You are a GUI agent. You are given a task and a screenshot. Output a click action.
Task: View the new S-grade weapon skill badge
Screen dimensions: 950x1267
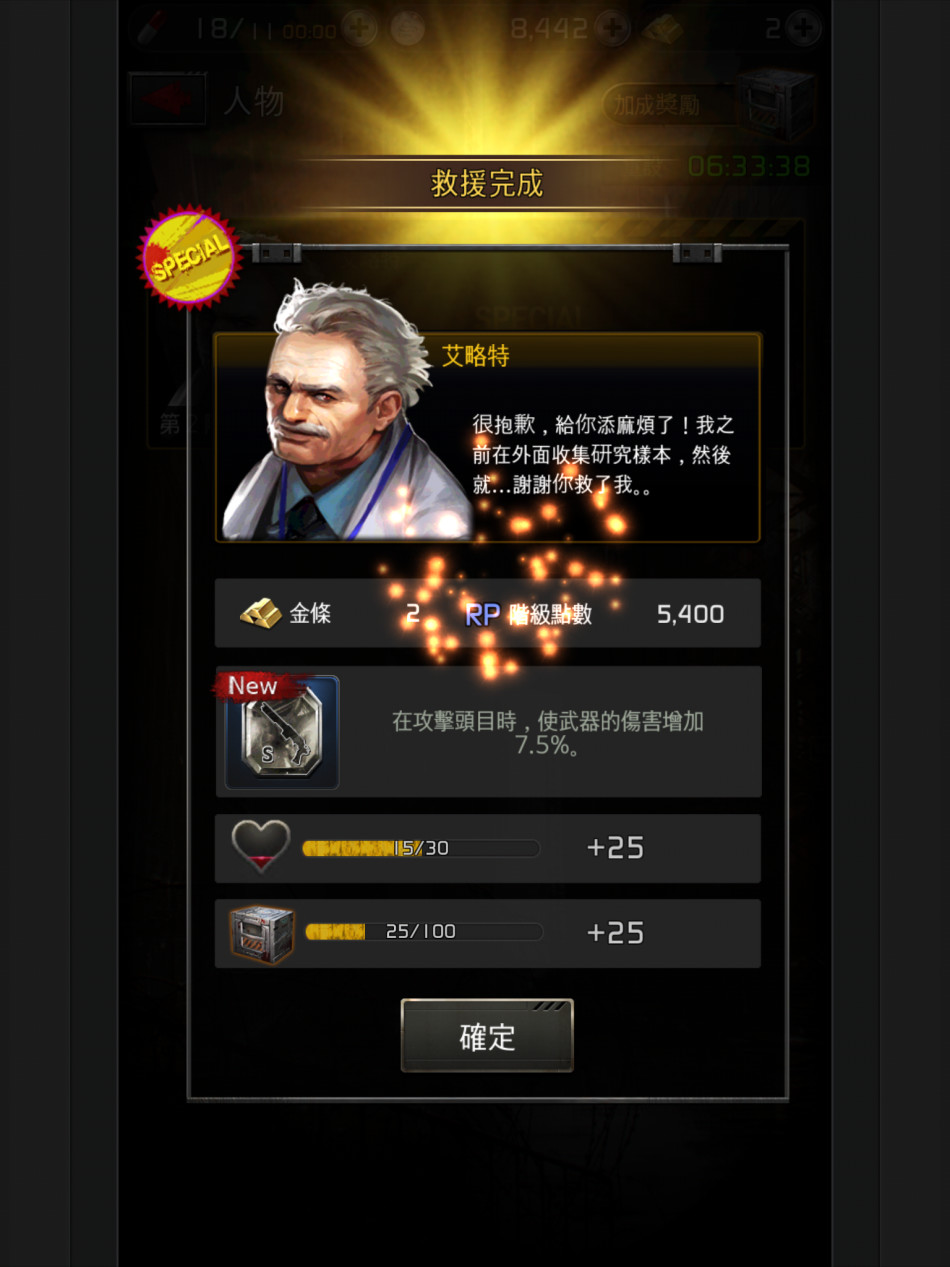282,733
